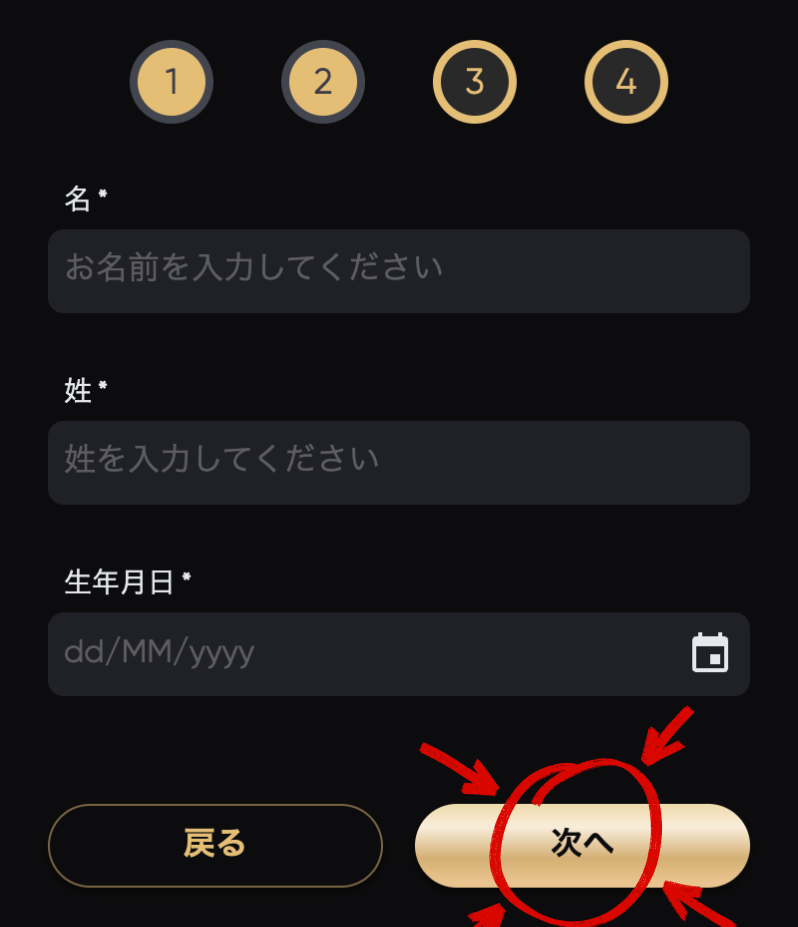Tap the 姓 (last name) text field
This screenshot has width=798, height=927.
(x=398, y=462)
